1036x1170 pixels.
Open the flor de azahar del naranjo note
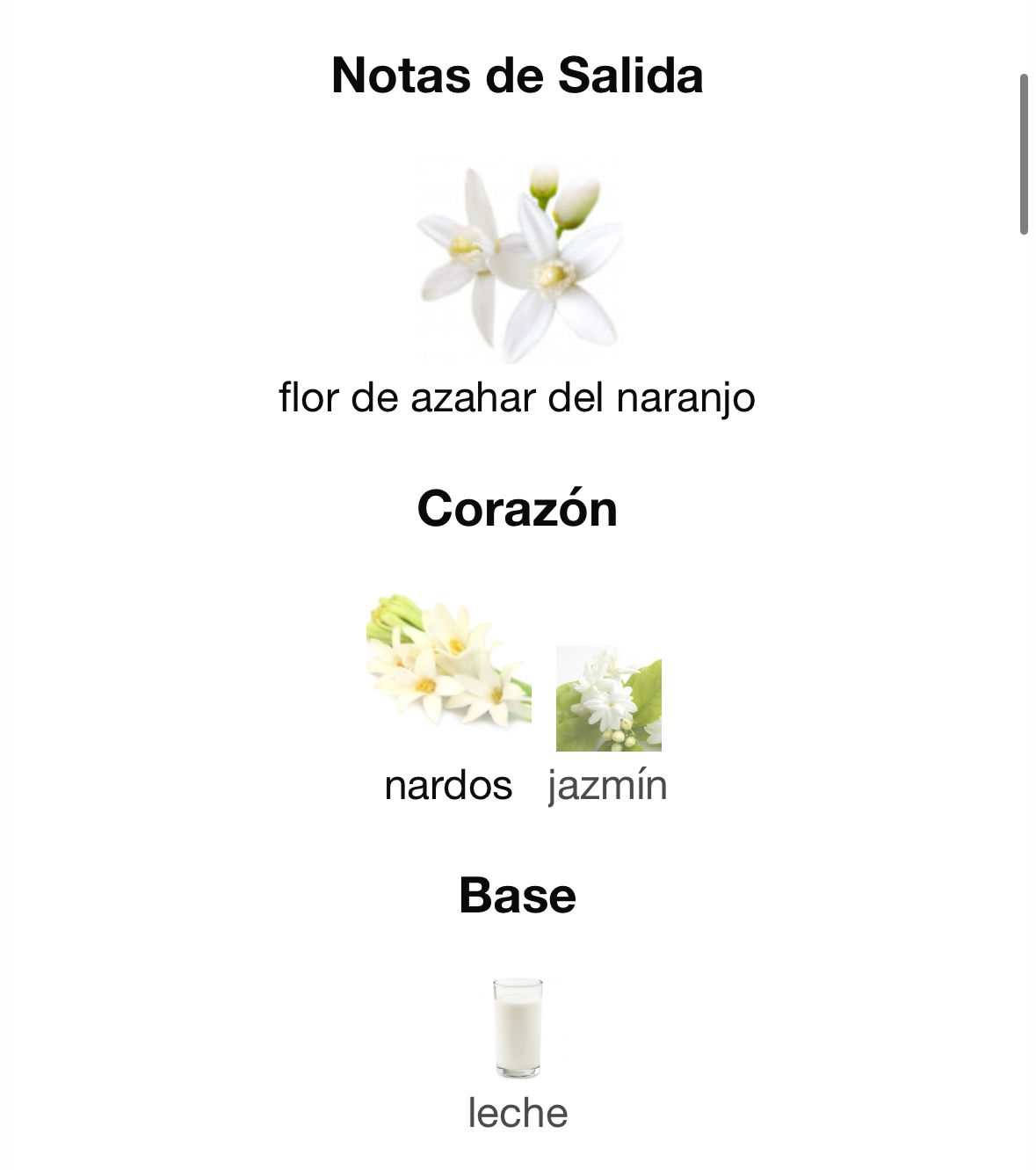click(517, 264)
